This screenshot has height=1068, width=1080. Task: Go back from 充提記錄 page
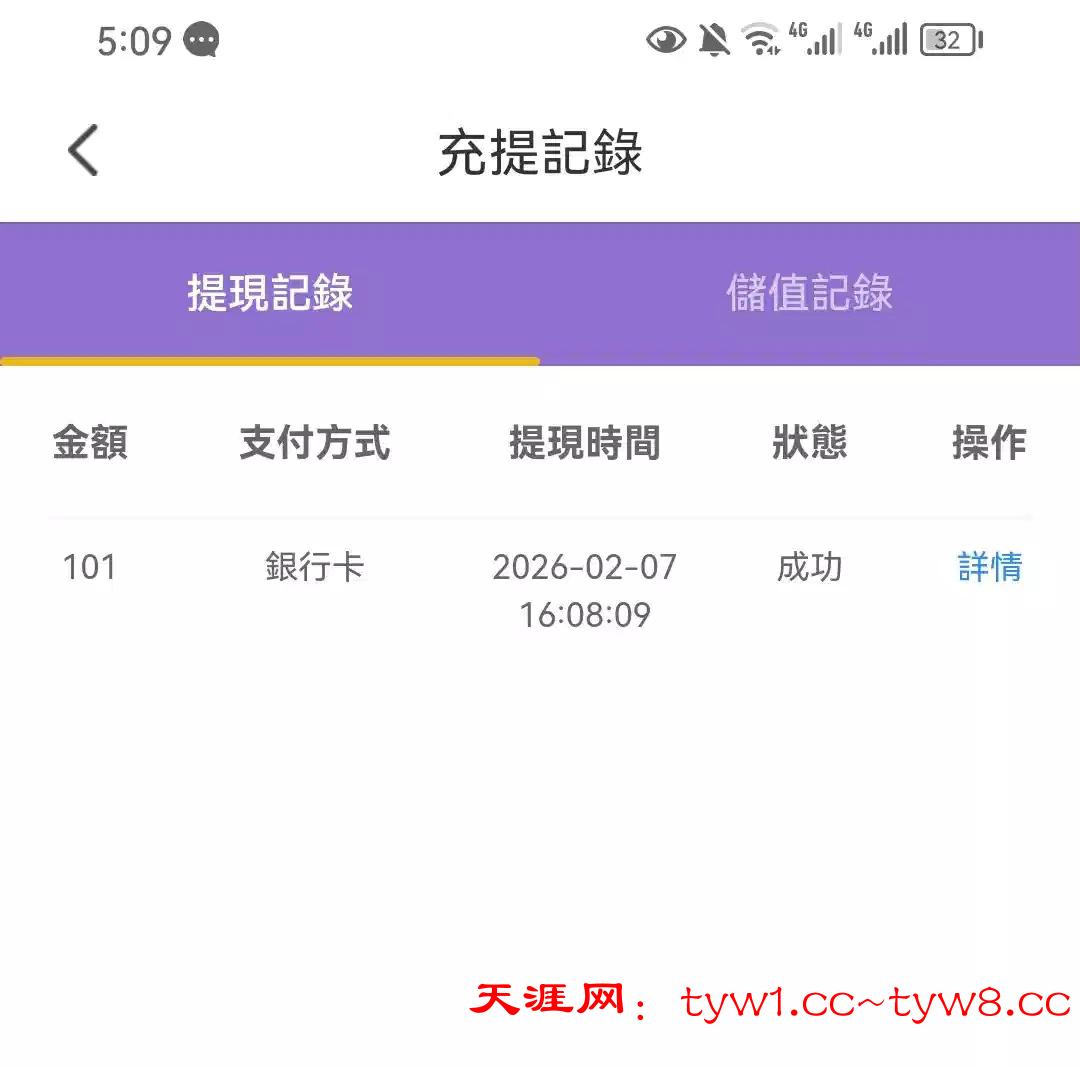coord(83,151)
